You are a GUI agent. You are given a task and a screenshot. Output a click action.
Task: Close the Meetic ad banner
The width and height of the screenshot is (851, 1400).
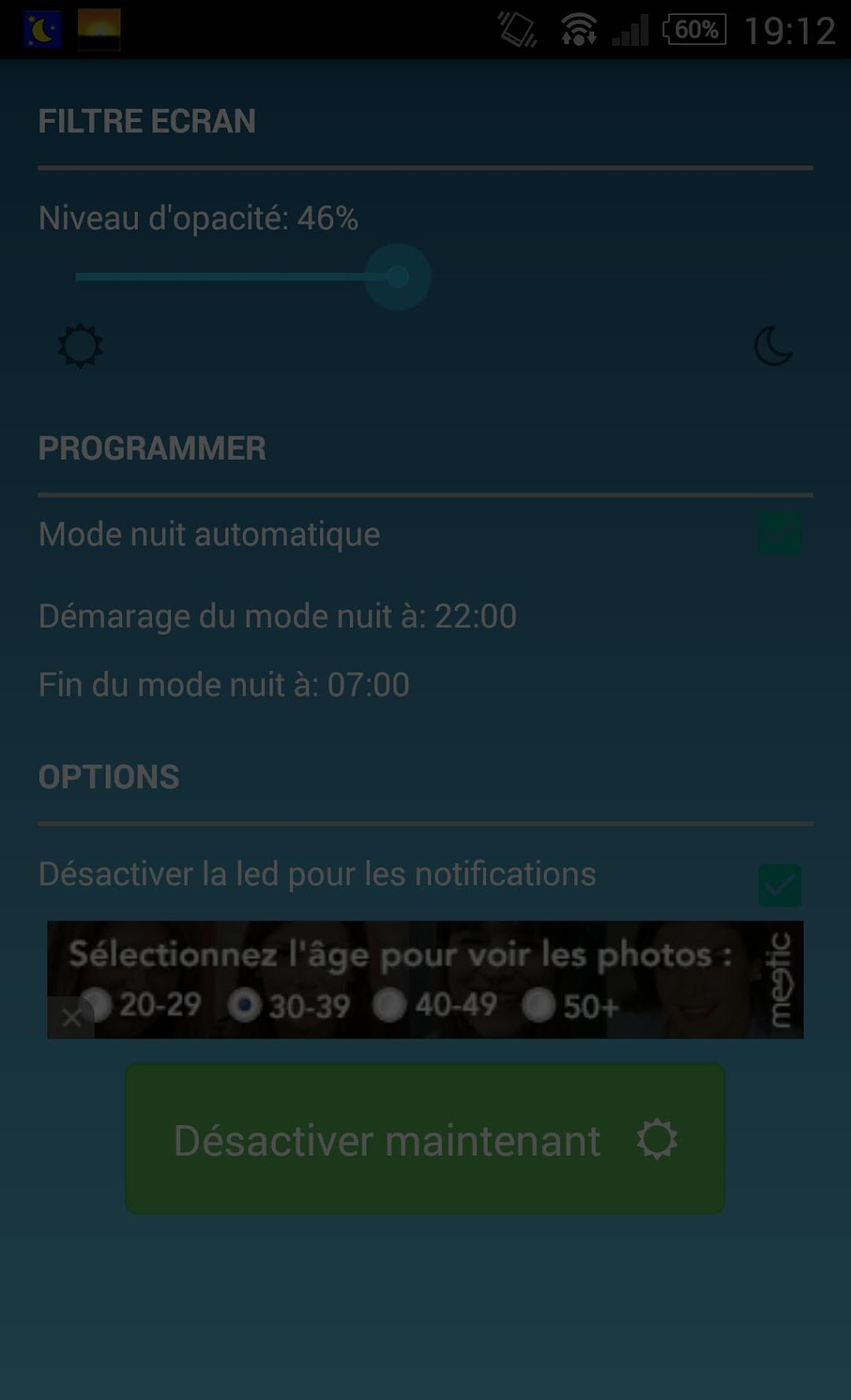point(71,1018)
